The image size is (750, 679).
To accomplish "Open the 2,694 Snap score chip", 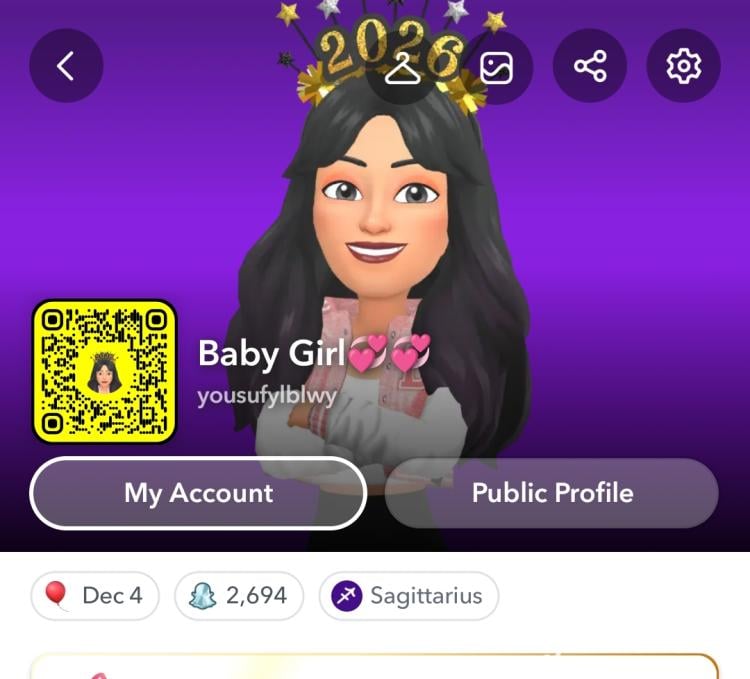I will (239, 596).
